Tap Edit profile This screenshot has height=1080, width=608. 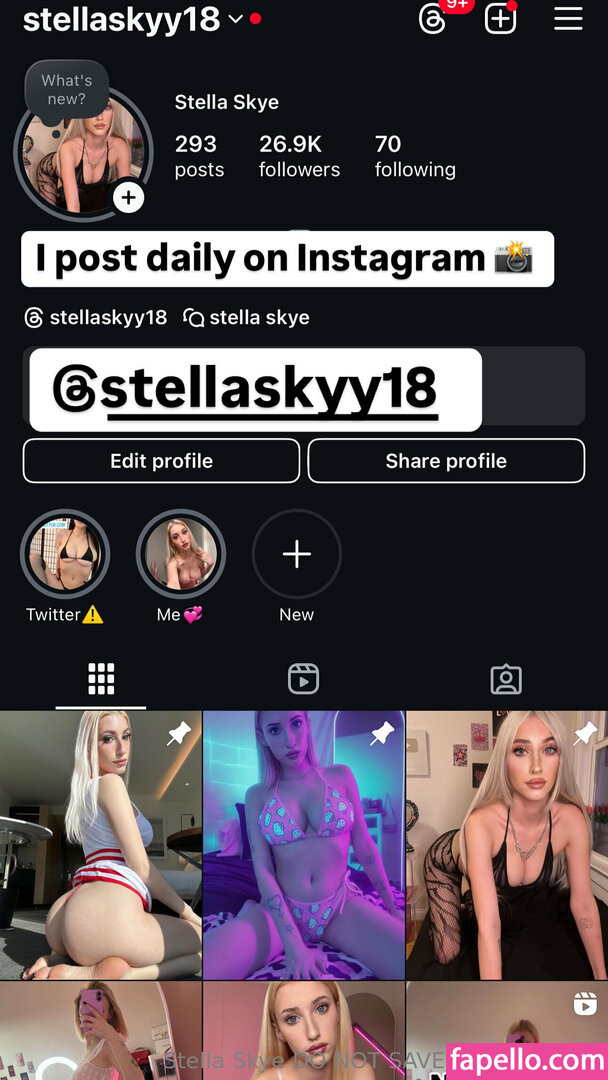tap(161, 461)
